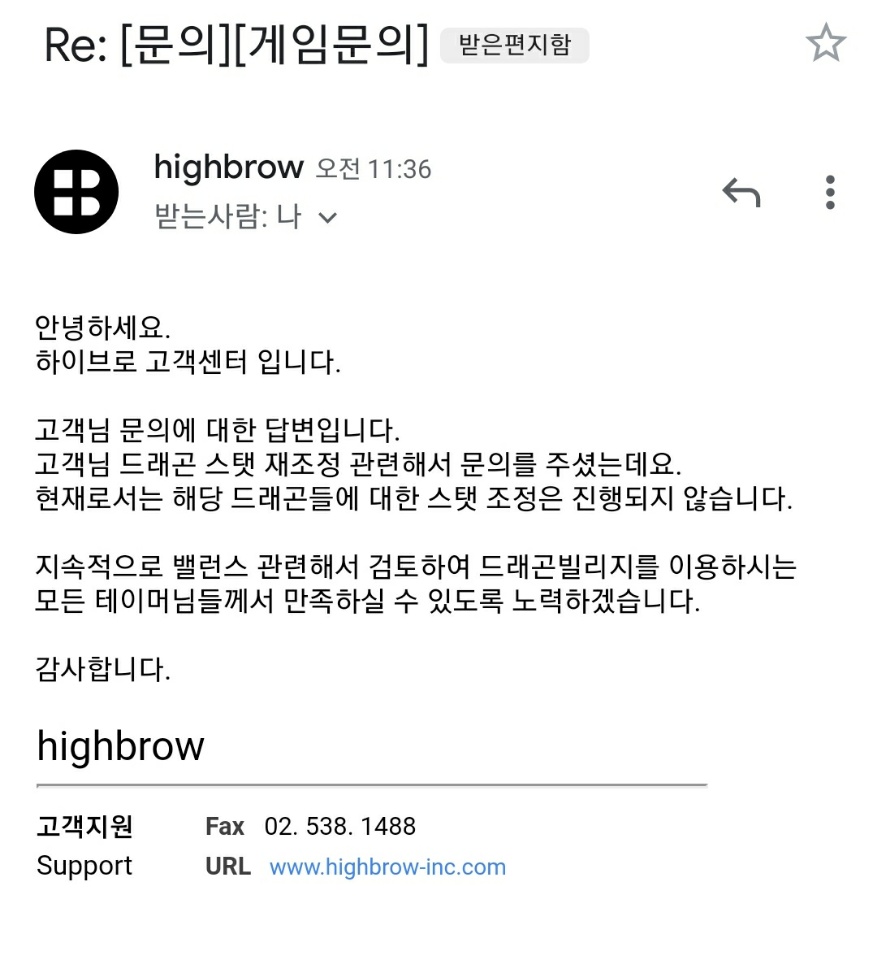This screenshot has height=960, width=877.
Task: Open the www.highbrow-inc.com link
Action: point(387,867)
